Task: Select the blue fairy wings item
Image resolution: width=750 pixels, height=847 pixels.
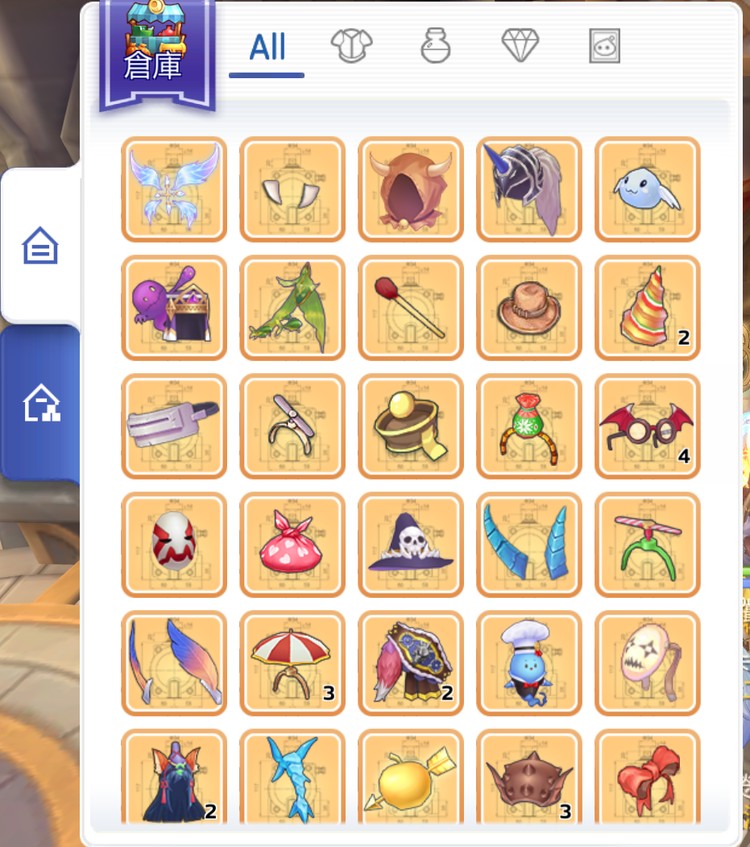Action: click(174, 189)
